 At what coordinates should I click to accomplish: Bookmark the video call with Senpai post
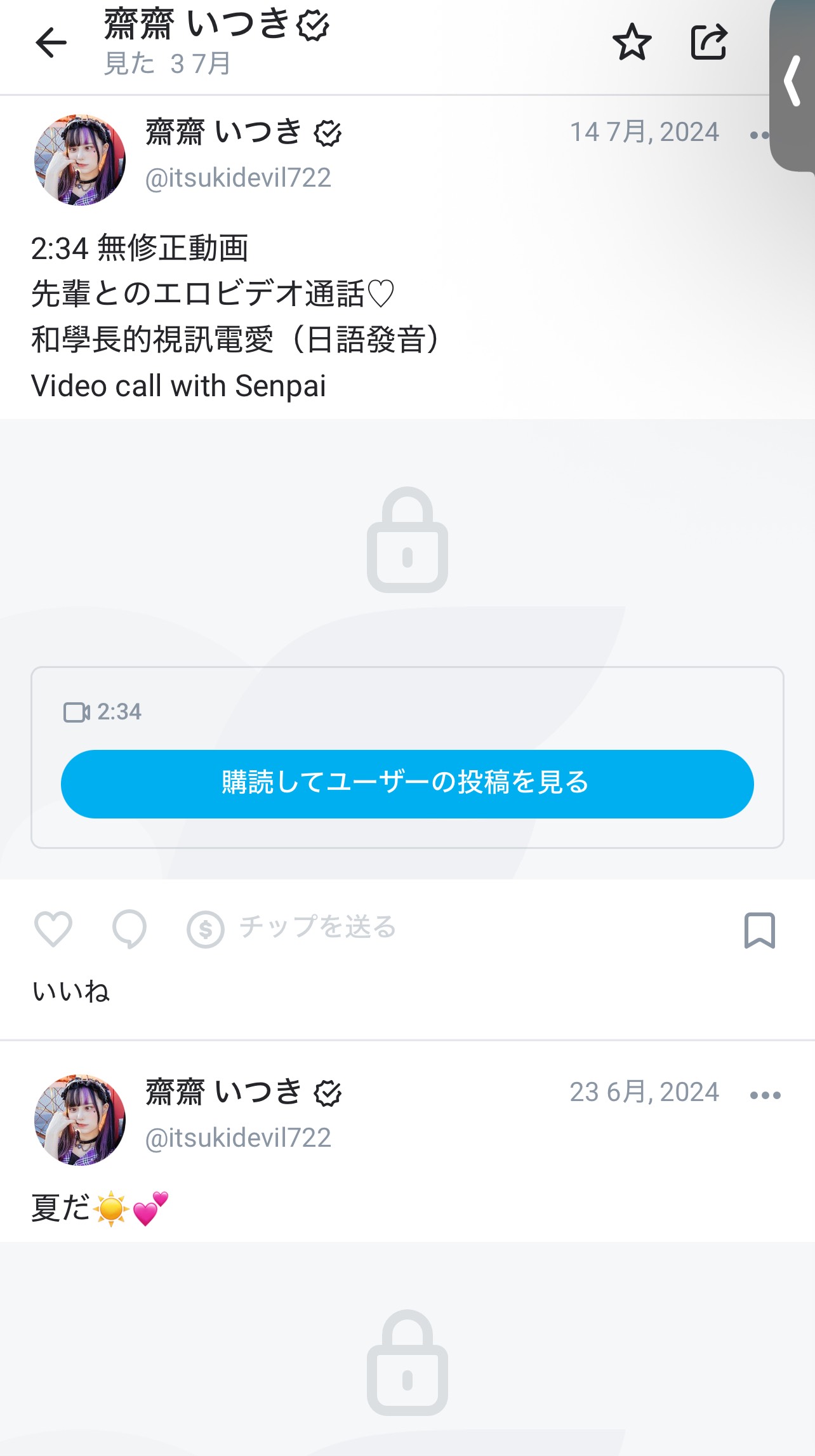click(x=759, y=930)
